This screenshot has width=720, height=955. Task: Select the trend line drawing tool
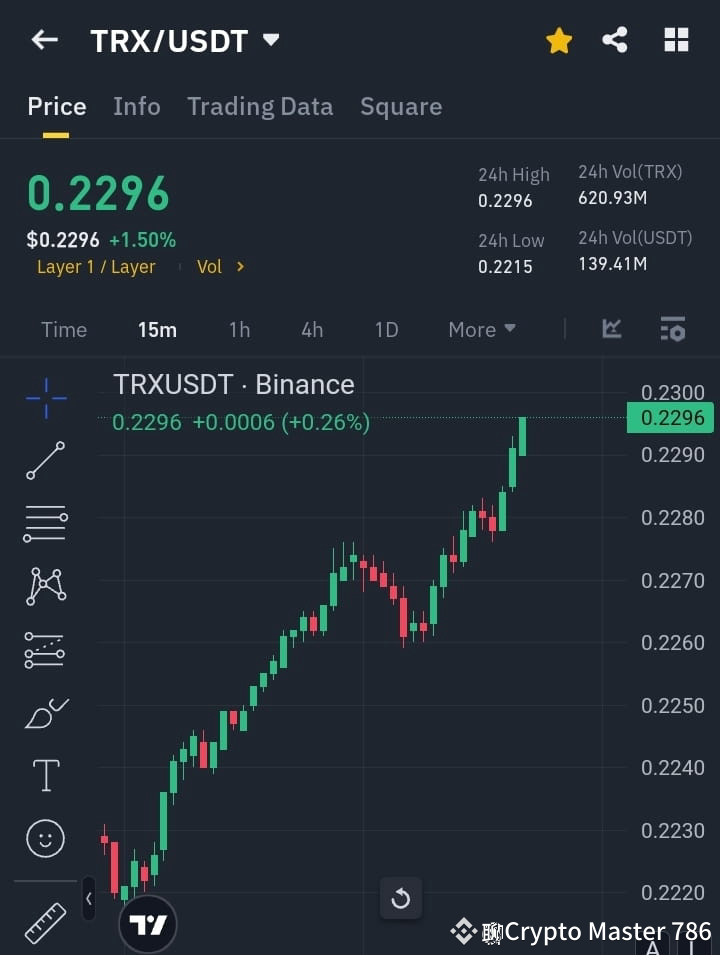45,462
